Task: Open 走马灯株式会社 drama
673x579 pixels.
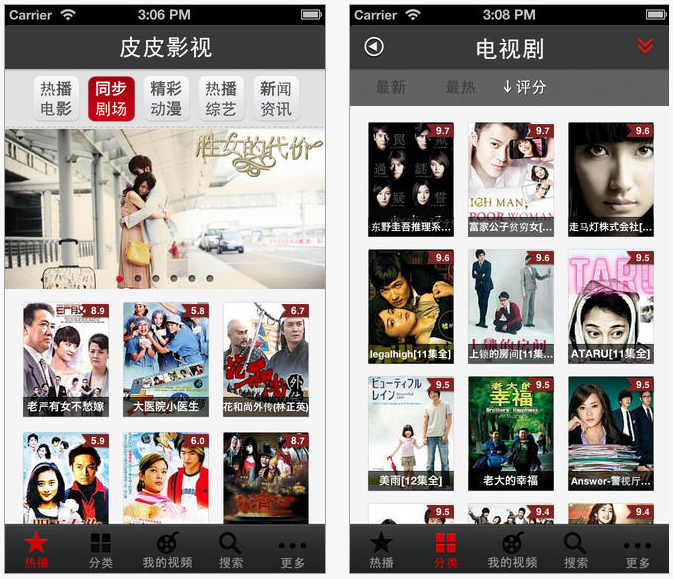Action: [x=611, y=178]
